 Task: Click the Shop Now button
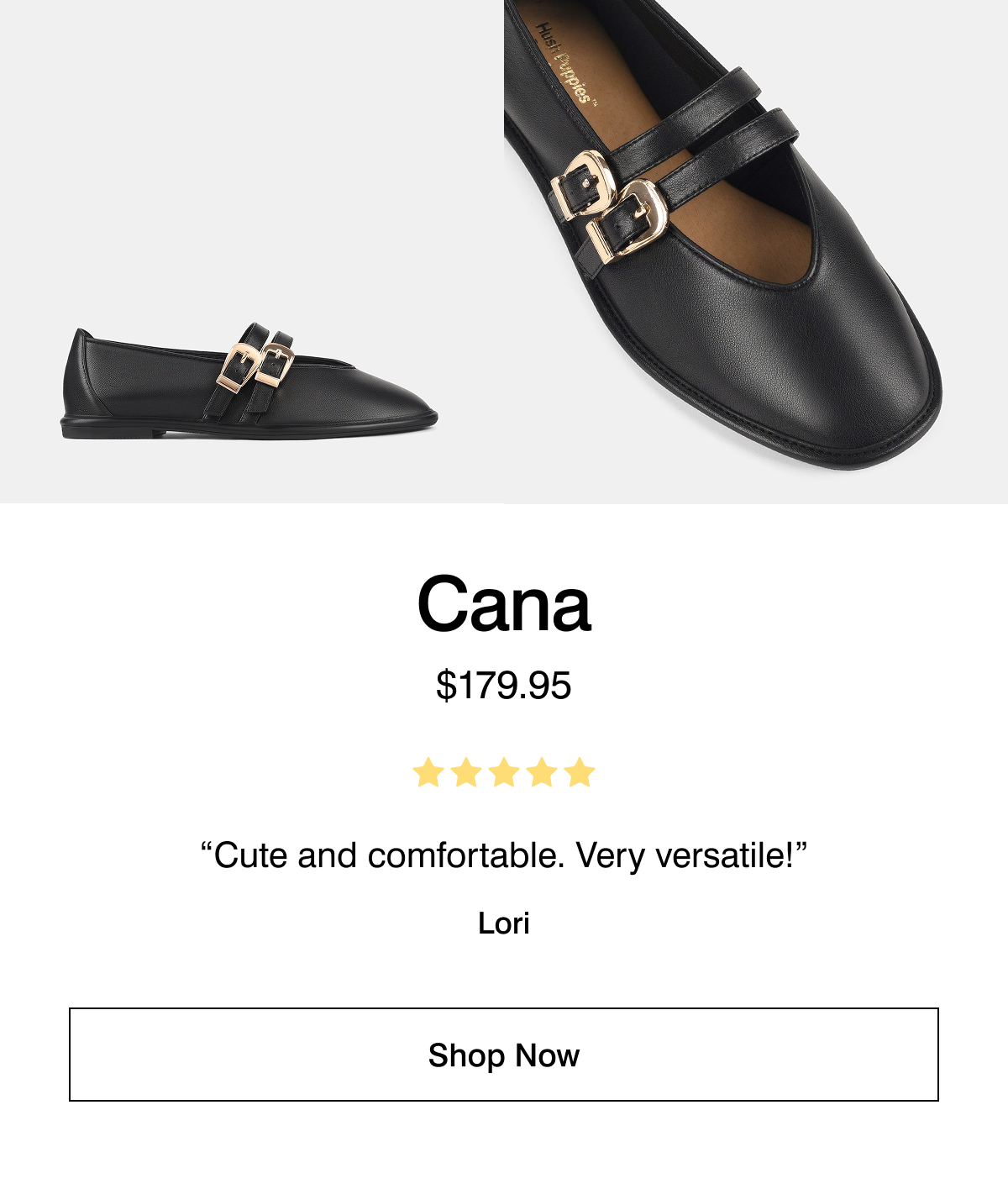click(x=504, y=1055)
